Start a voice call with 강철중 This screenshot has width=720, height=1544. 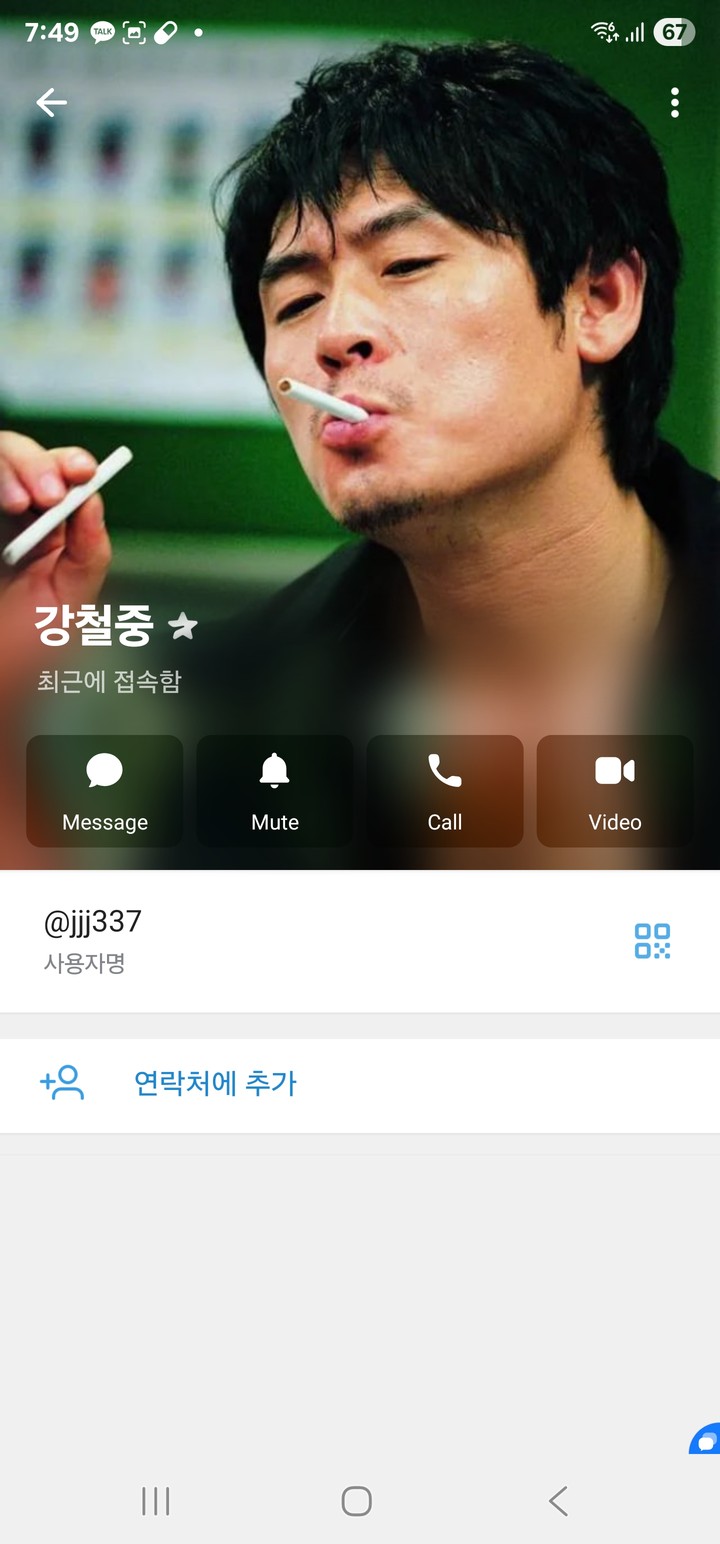click(445, 792)
